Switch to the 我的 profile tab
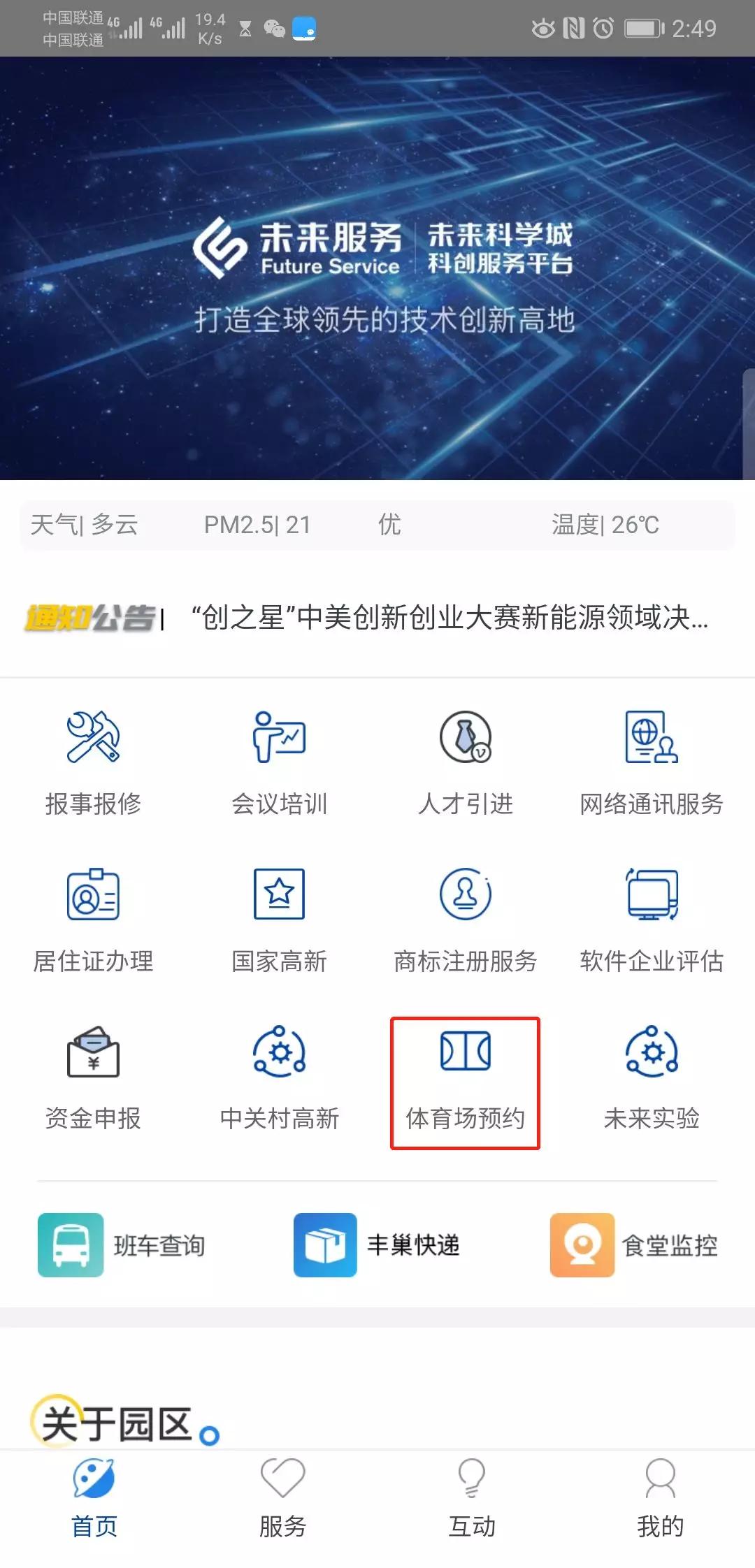 point(659,1495)
